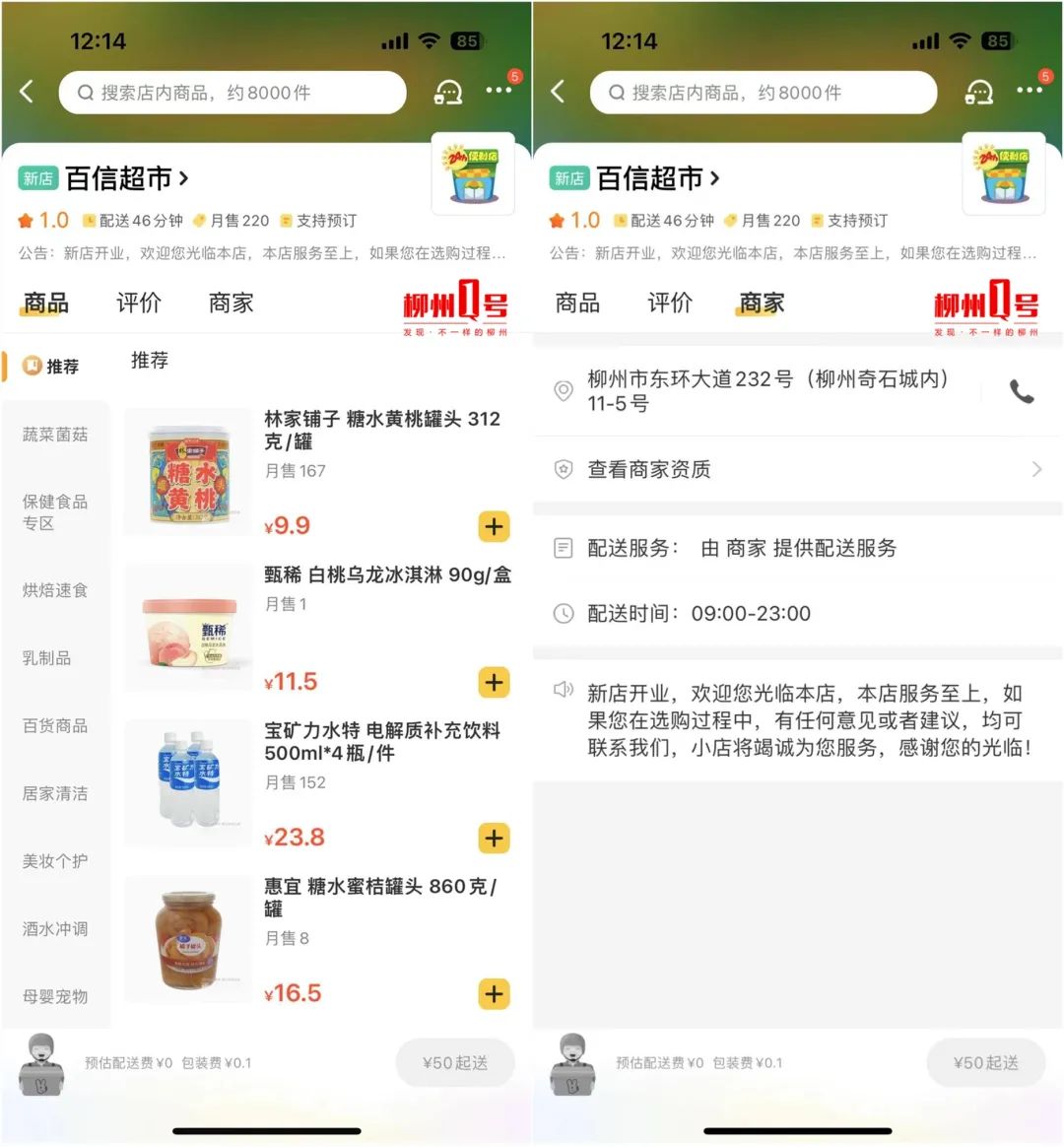This screenshot has height=1147, width=1064.
Task: Open 查看商家资质 row
Action: [x=796, y=470]
